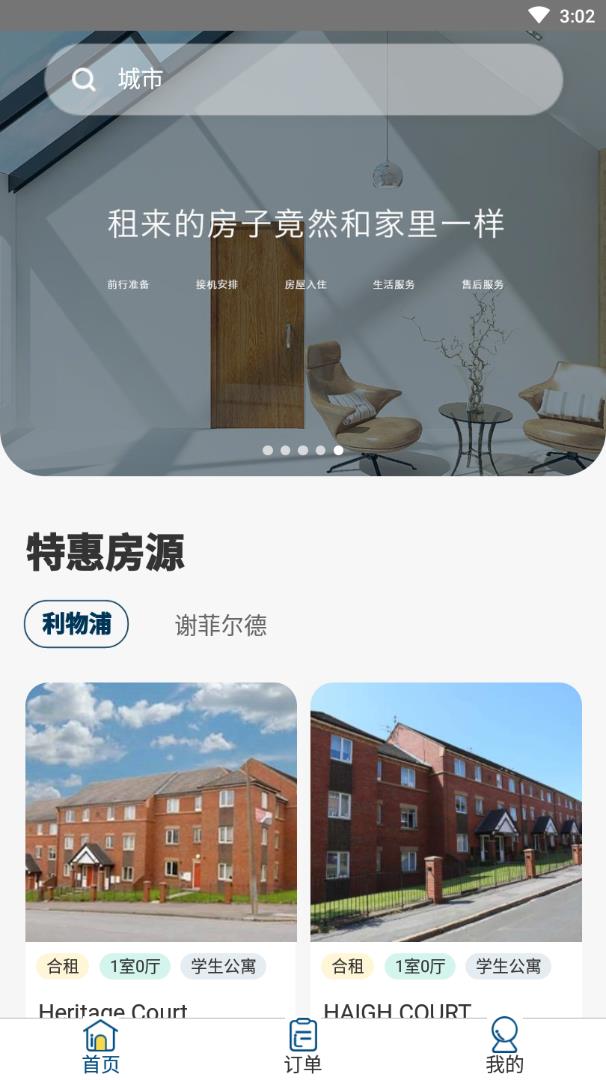This screenshot has width=606, height=1080.
Task: Open the 城市 search box
Action: (x=303, y=79)
